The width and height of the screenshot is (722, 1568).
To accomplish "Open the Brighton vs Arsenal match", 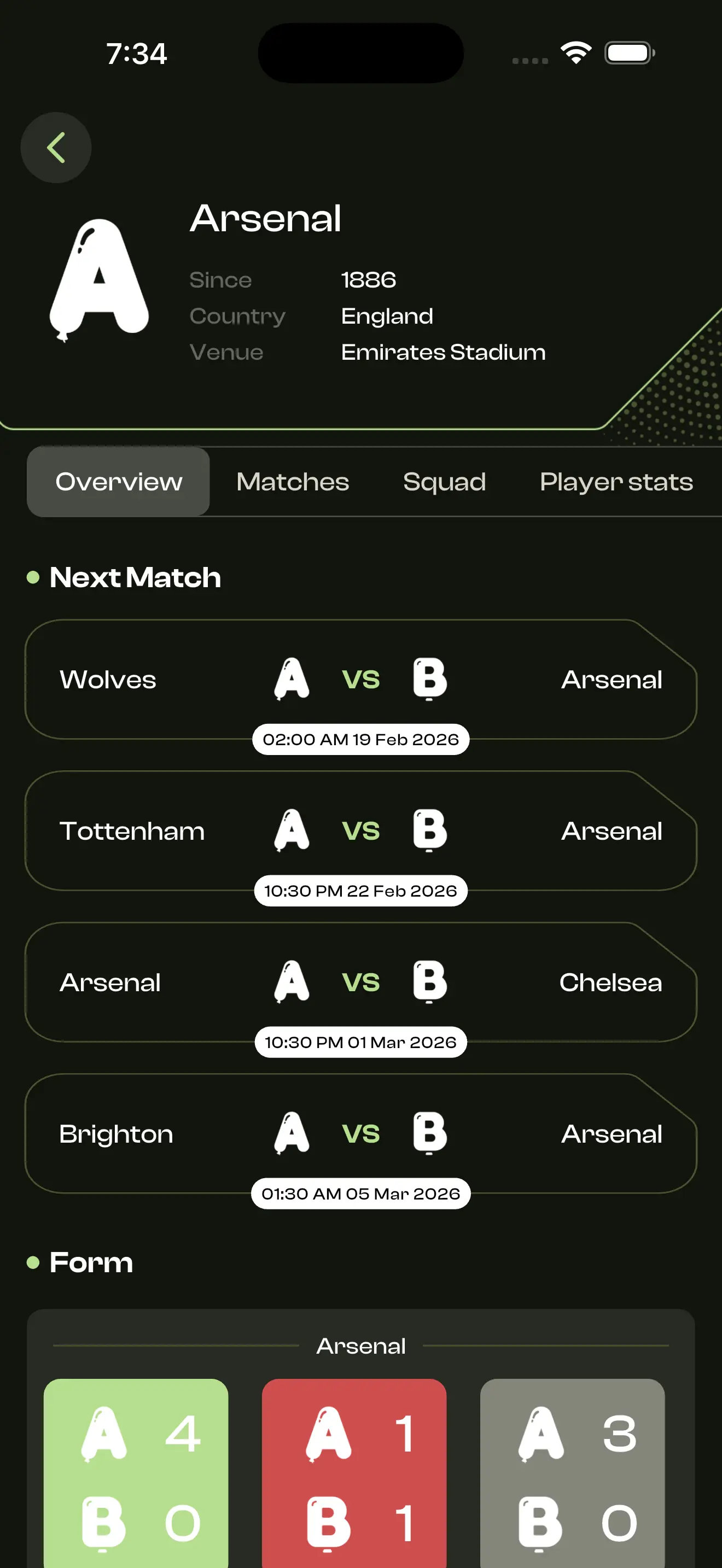I will [360, 1133].
